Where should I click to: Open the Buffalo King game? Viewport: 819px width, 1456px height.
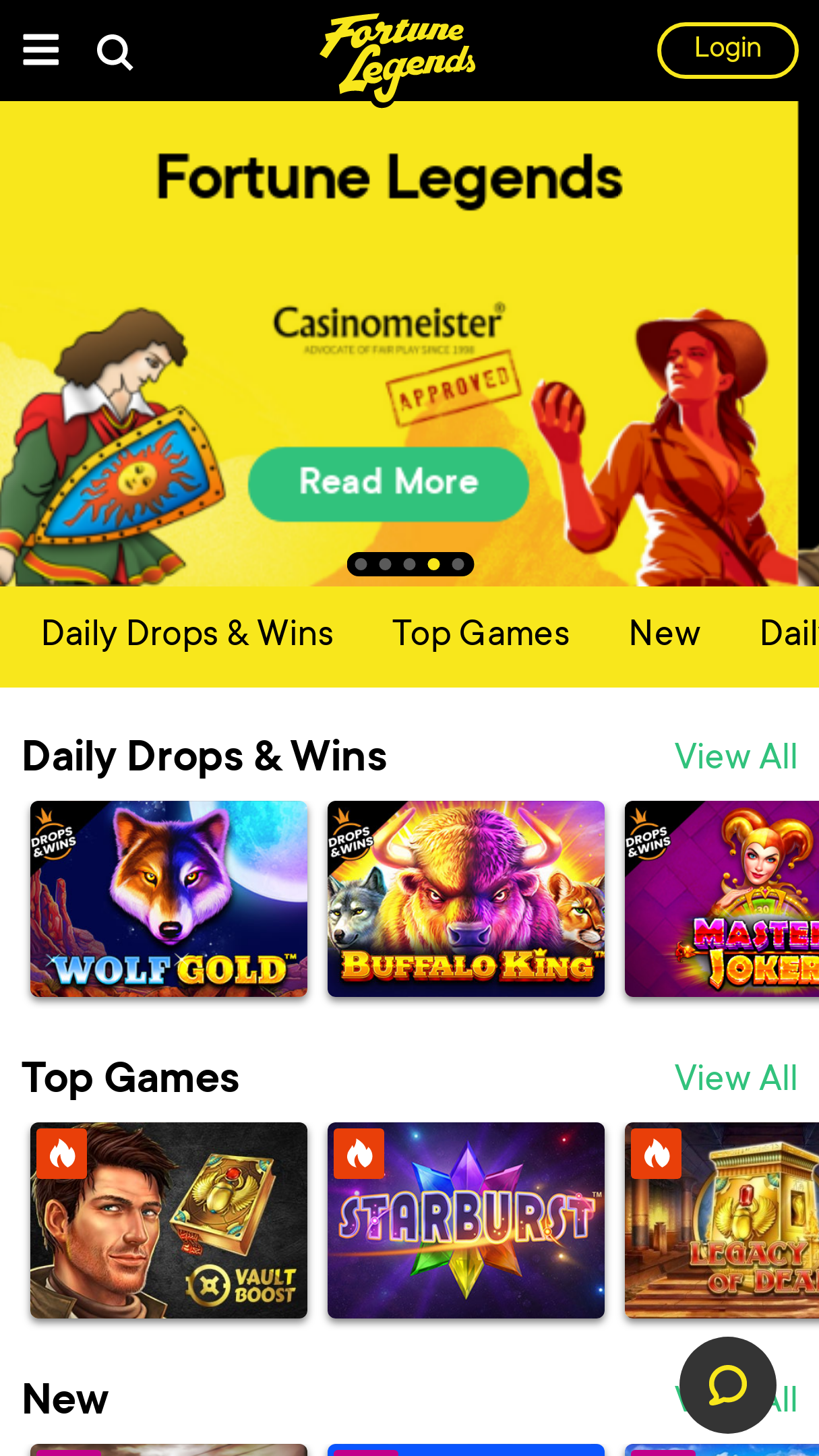click(x=466, y=899)
